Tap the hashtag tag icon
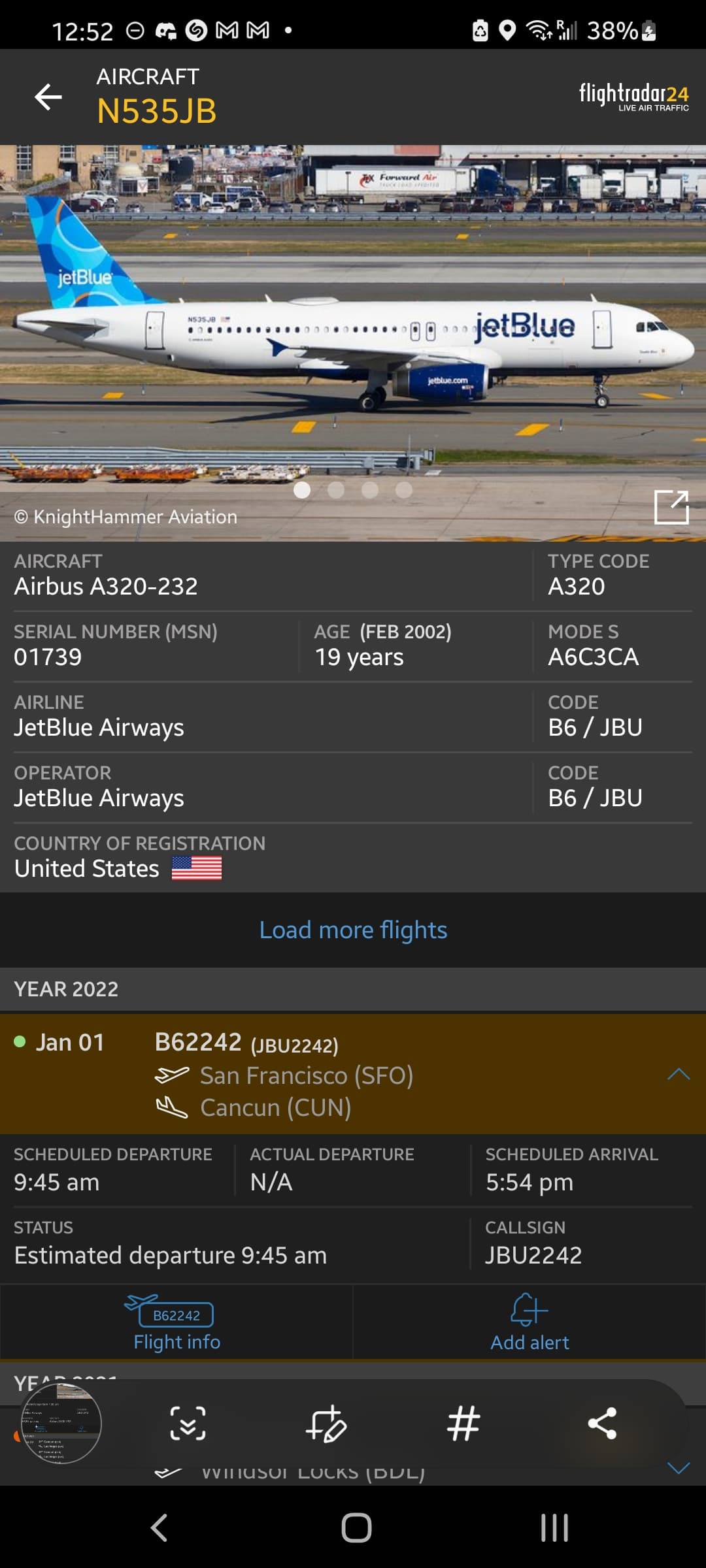706x1568 pixels. click(463, 1424)
